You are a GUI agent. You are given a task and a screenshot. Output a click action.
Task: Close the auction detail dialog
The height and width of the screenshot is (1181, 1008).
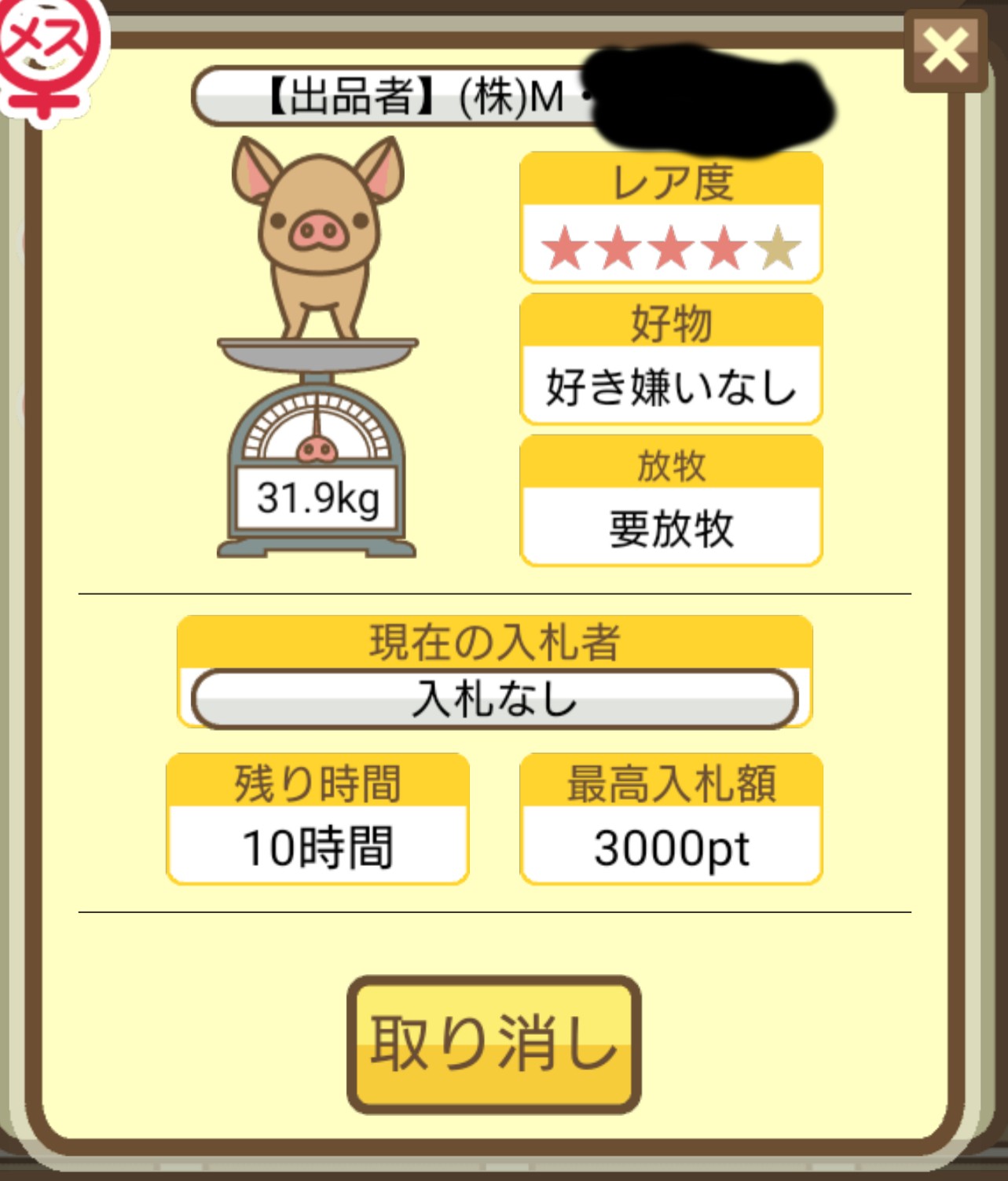[x=945, y=51]
